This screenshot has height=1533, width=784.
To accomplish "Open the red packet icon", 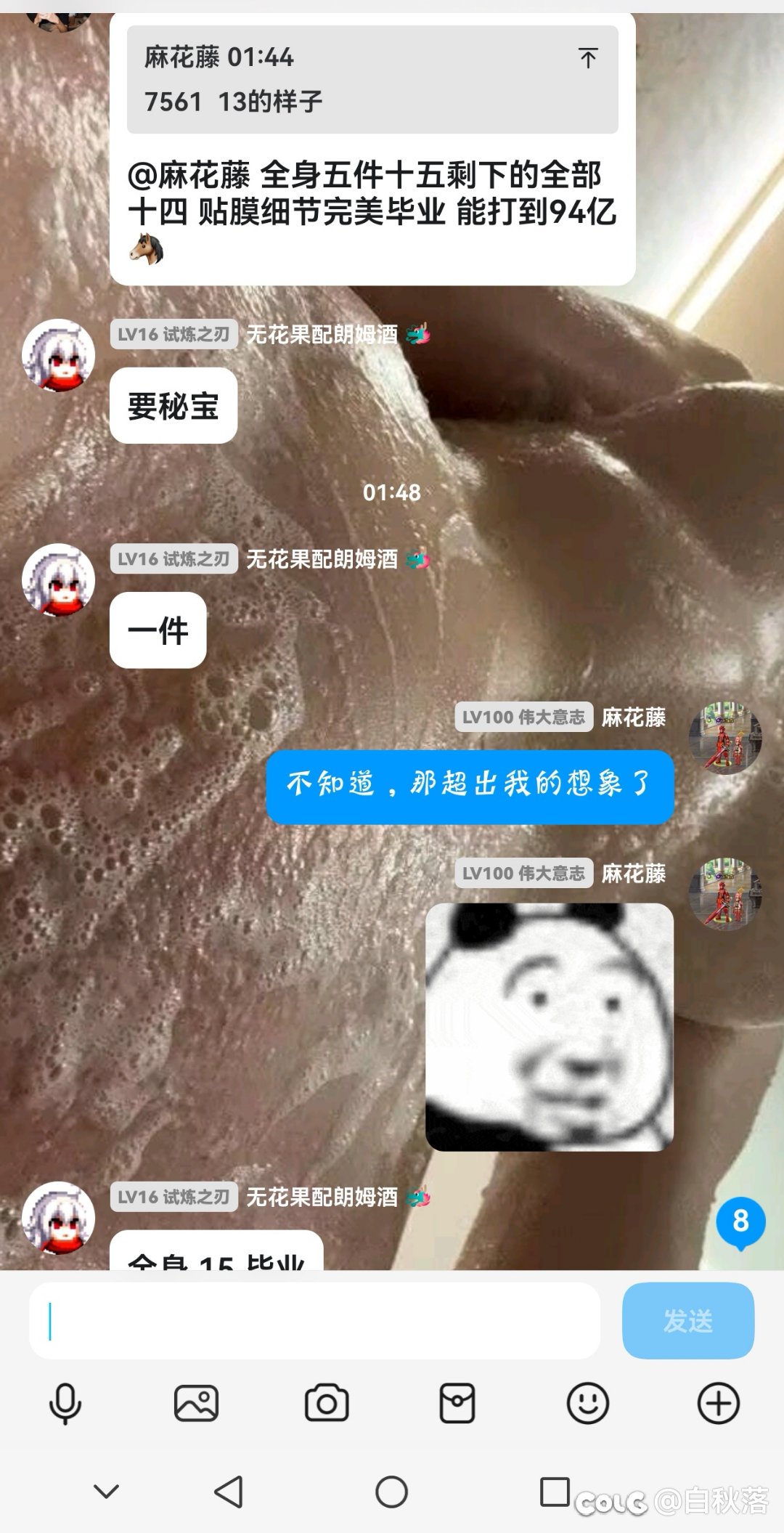I will (x=457, y=1403).
